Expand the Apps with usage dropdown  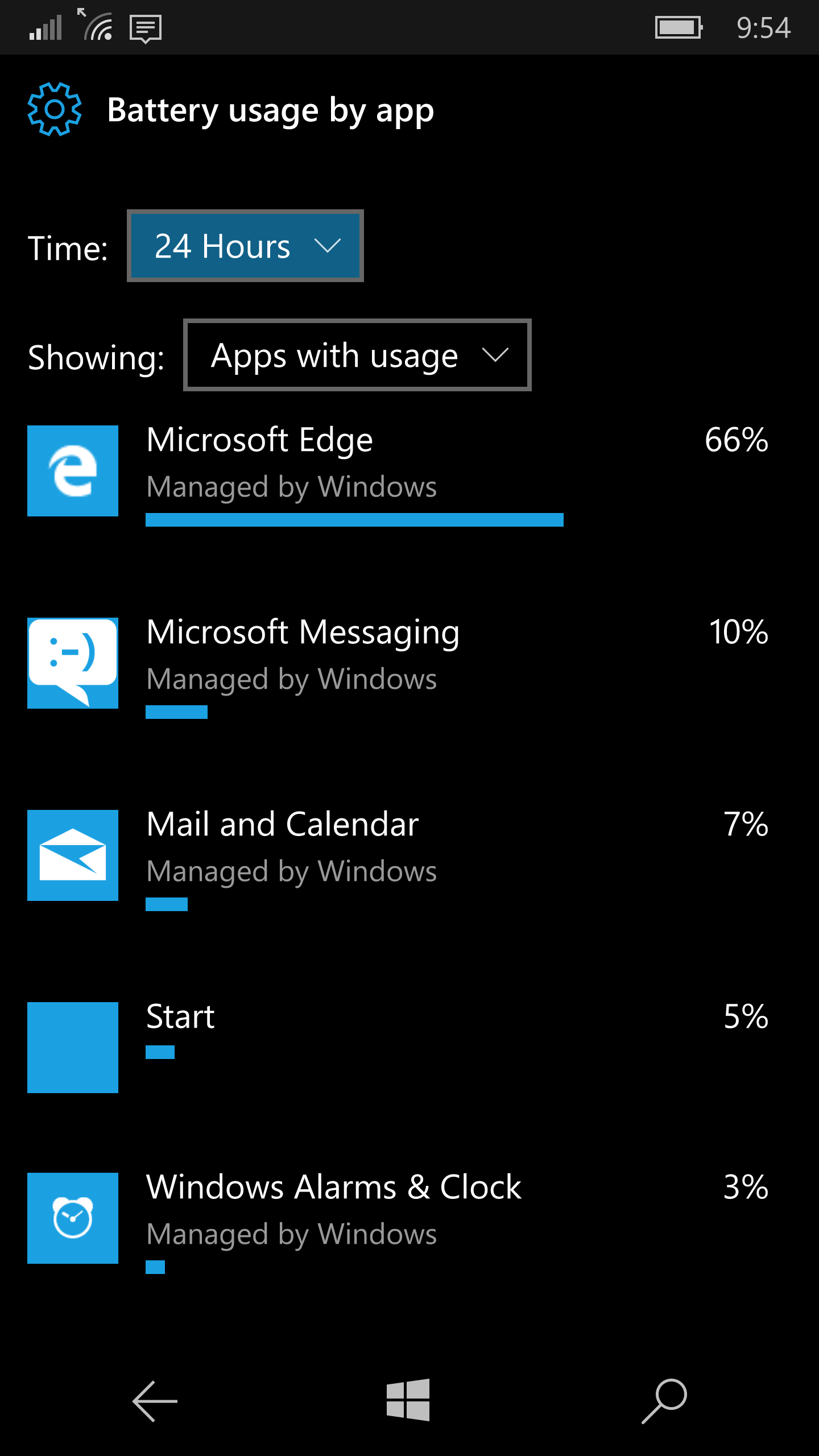[357, 355]
